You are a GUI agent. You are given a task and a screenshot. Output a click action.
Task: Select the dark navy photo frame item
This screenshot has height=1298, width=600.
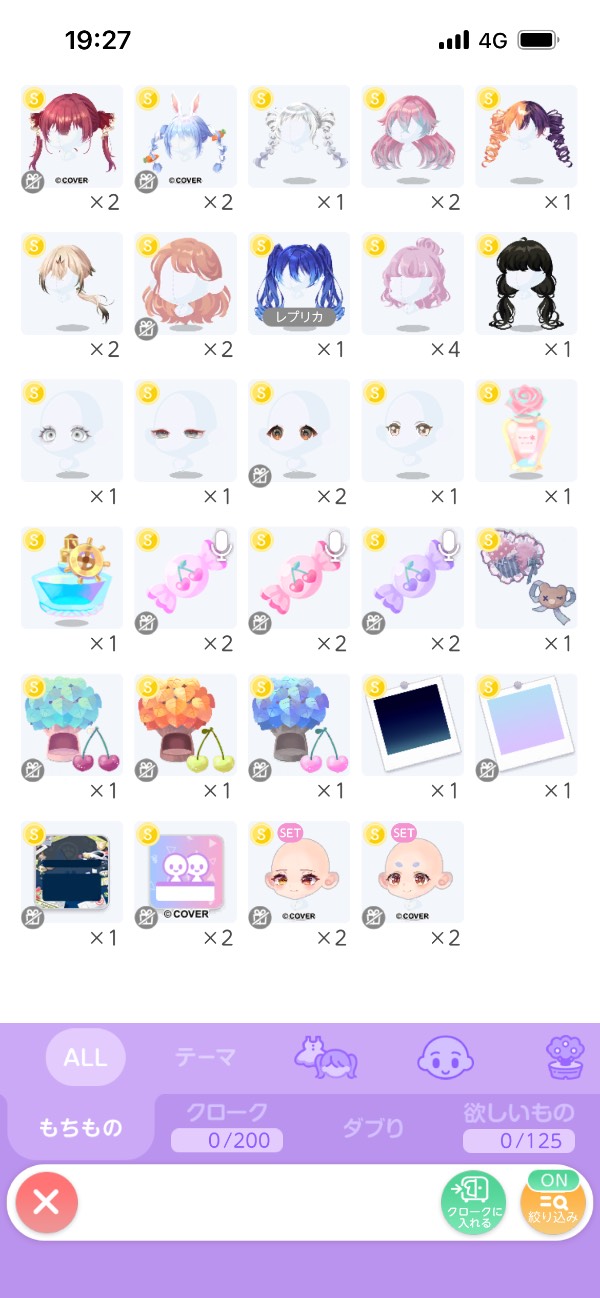[412, 725]
